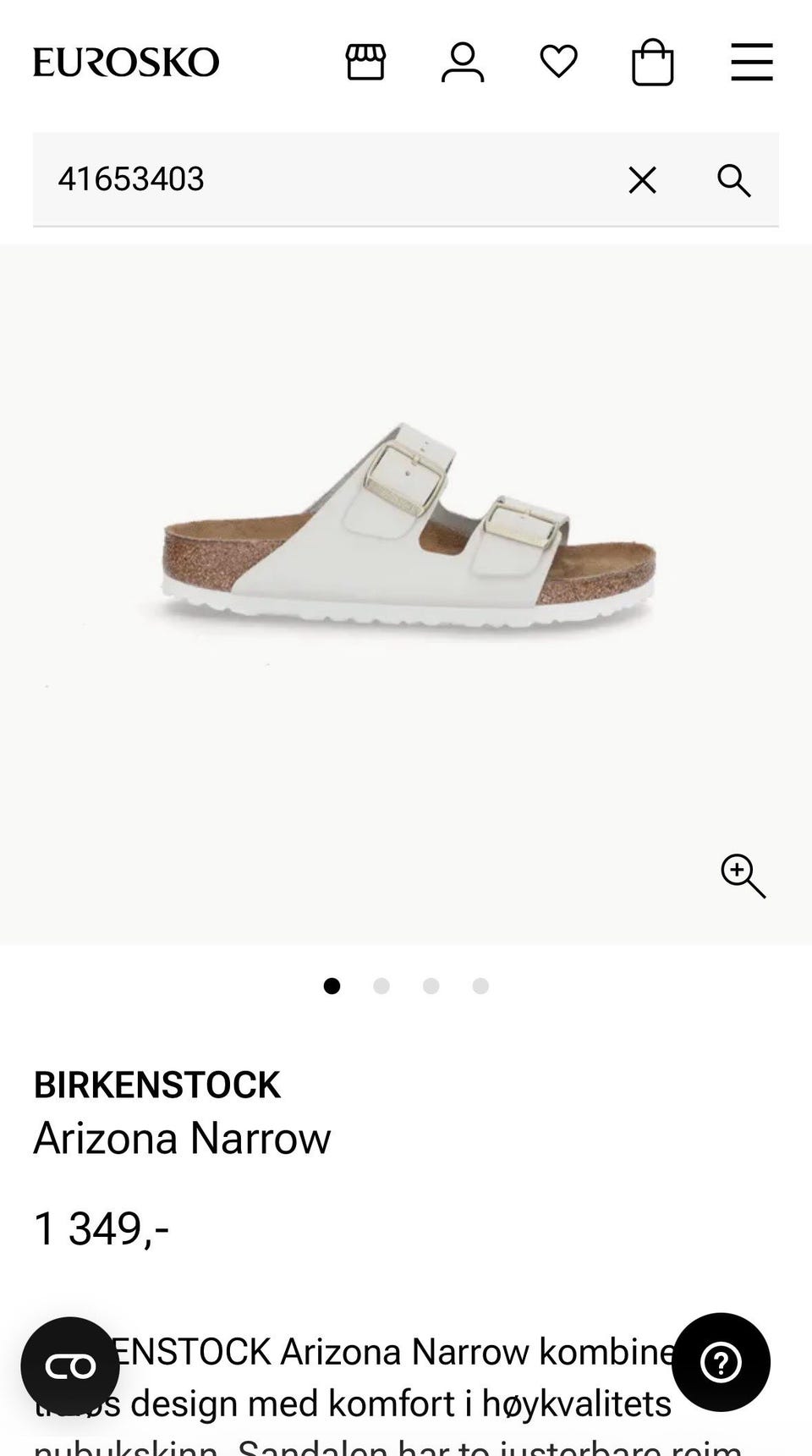This screenshot has width=812, height=1456.
Task: Open the Eurosko home logo
Action: pos(126,63)
